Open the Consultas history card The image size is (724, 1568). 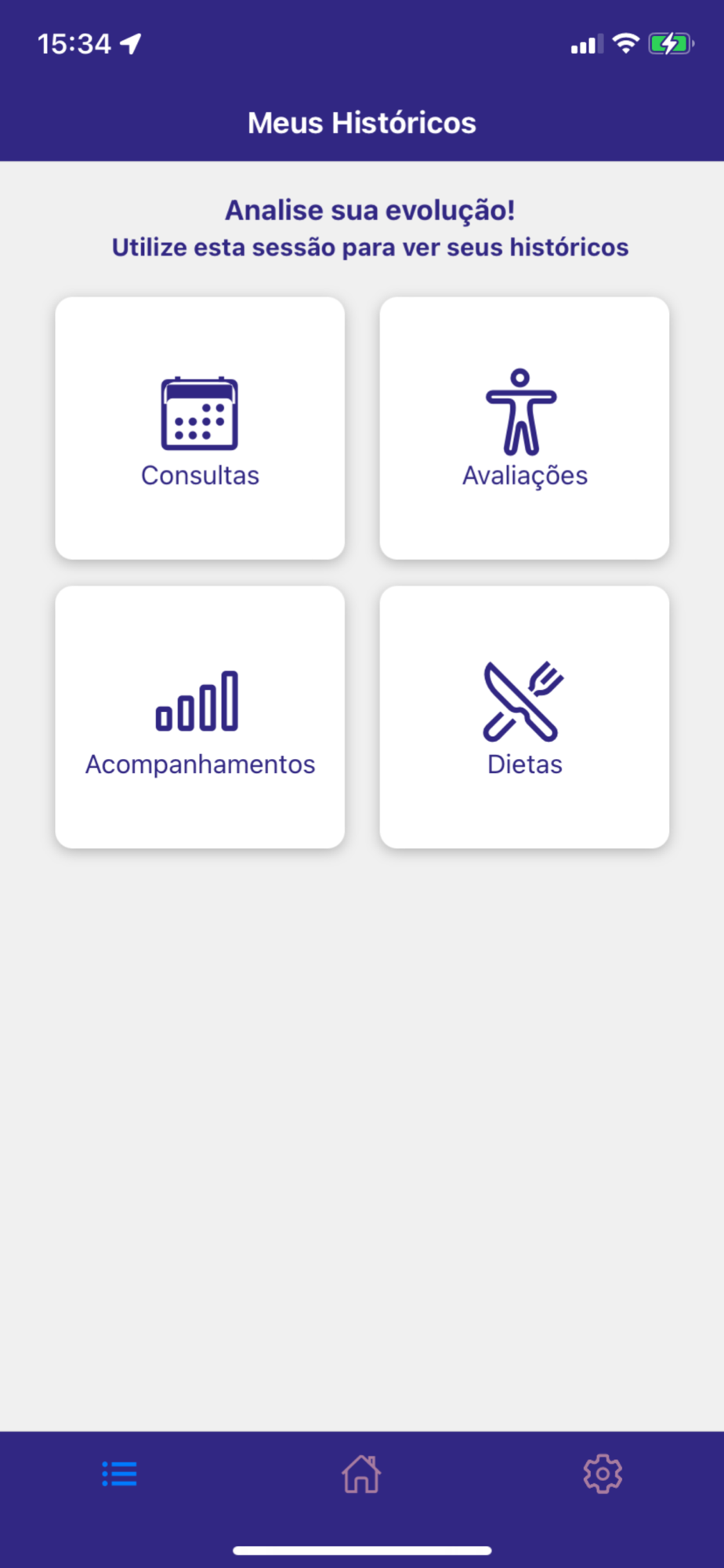pyautogui.click(x=200, y=428)
